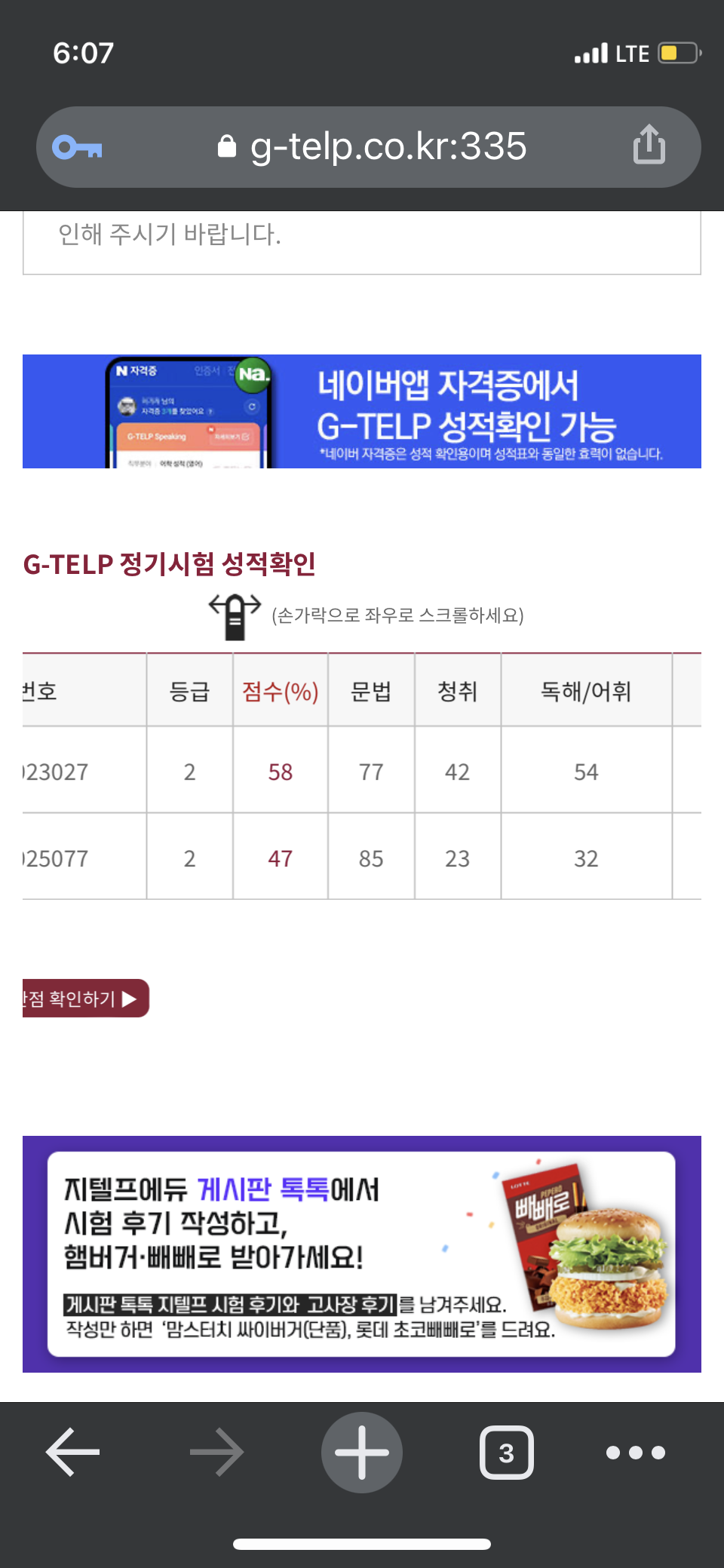The width and height of the screenshot is (724, 1568).
Task: View the three open tabs
Action: tap(507, 1452)
